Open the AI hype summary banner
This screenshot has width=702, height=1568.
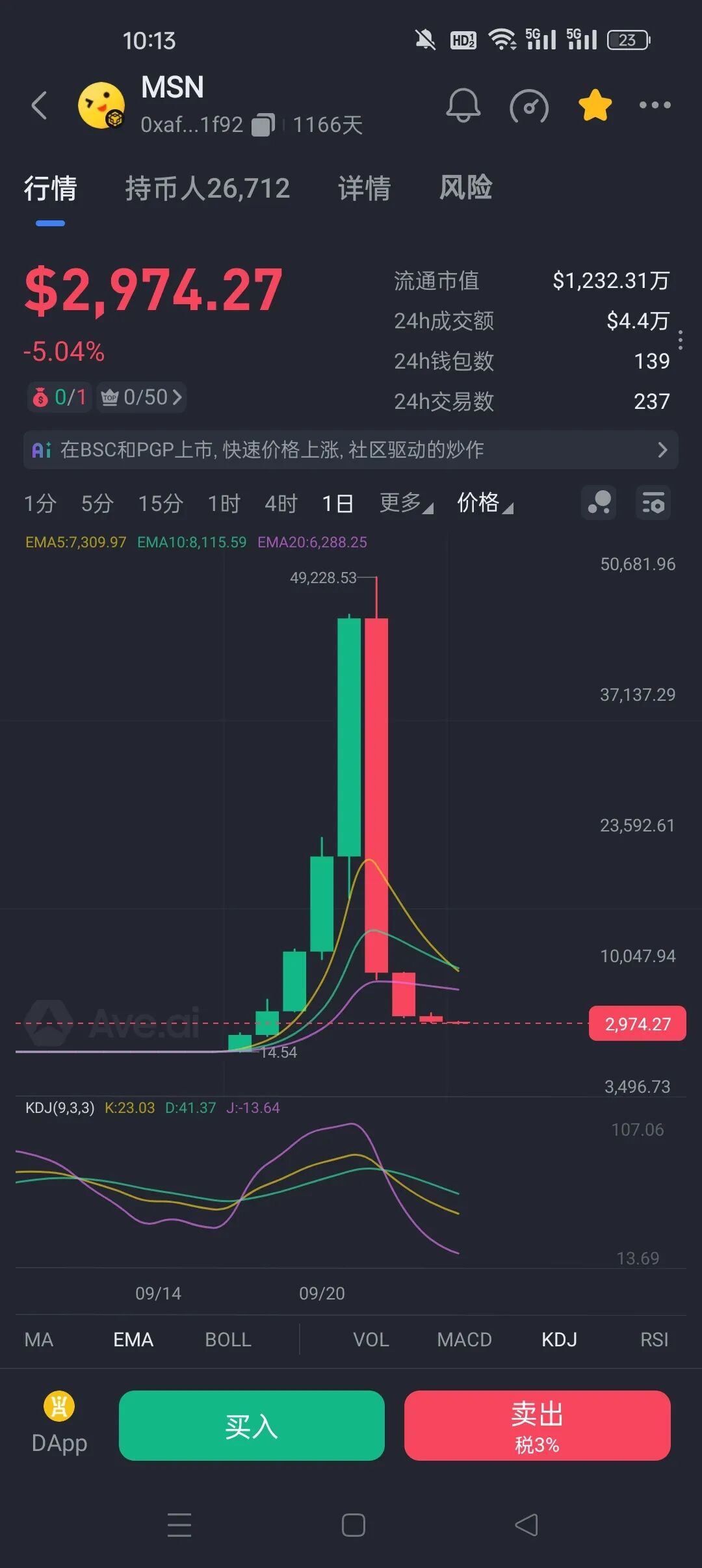click(x=351, y=450)
